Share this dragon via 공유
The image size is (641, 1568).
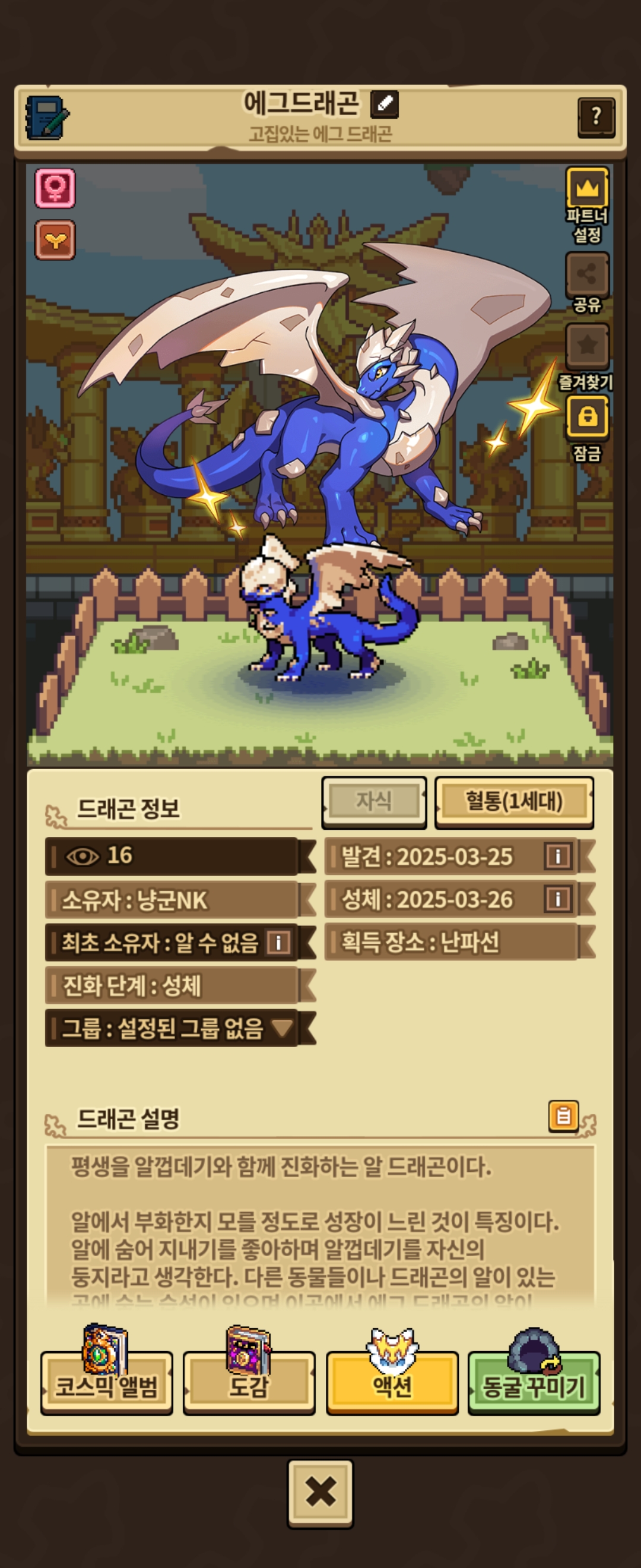[x=587, y=274]
